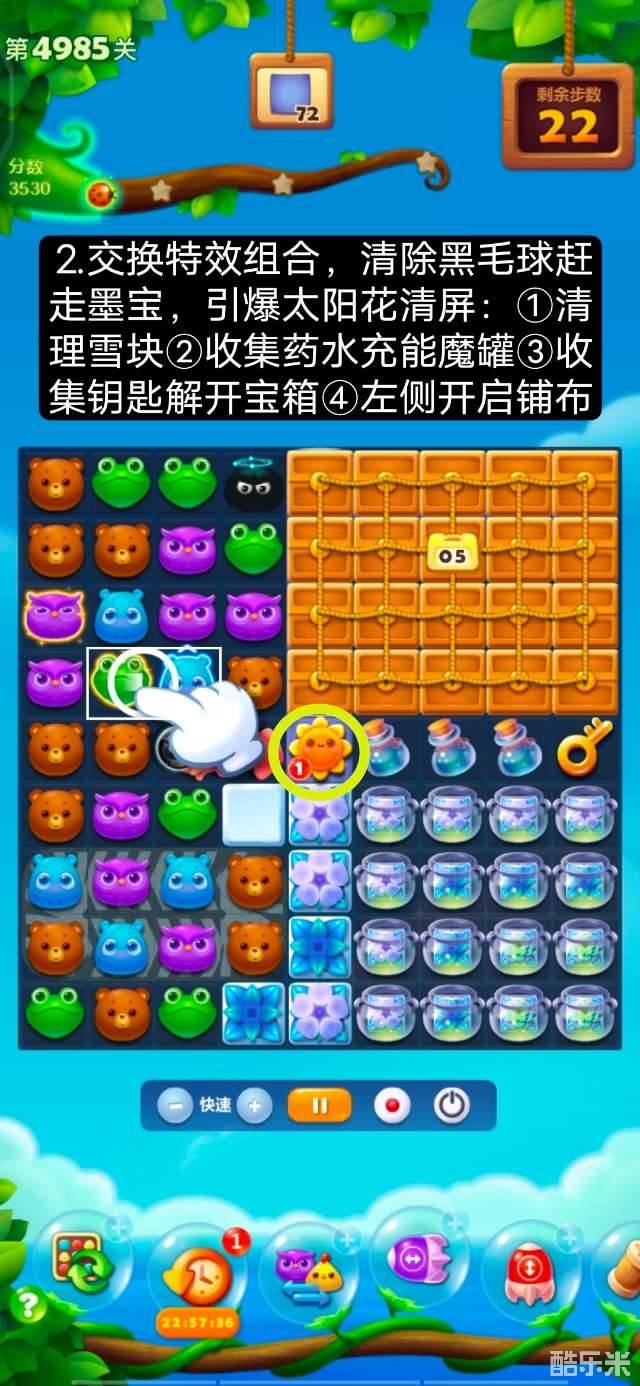Pause the game with the orange button
This screenshot has height=1386, width=640.
pyautogui.click(x=320, y=1106)
